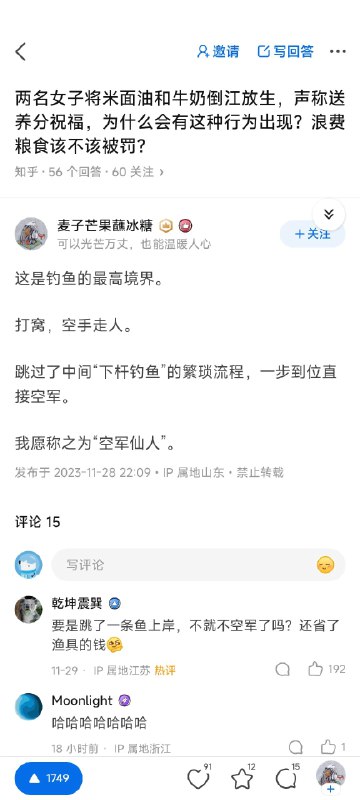Open 麦子芒果蘸冰糖's profile avatar
360x800 pixels.
(31, 234)
